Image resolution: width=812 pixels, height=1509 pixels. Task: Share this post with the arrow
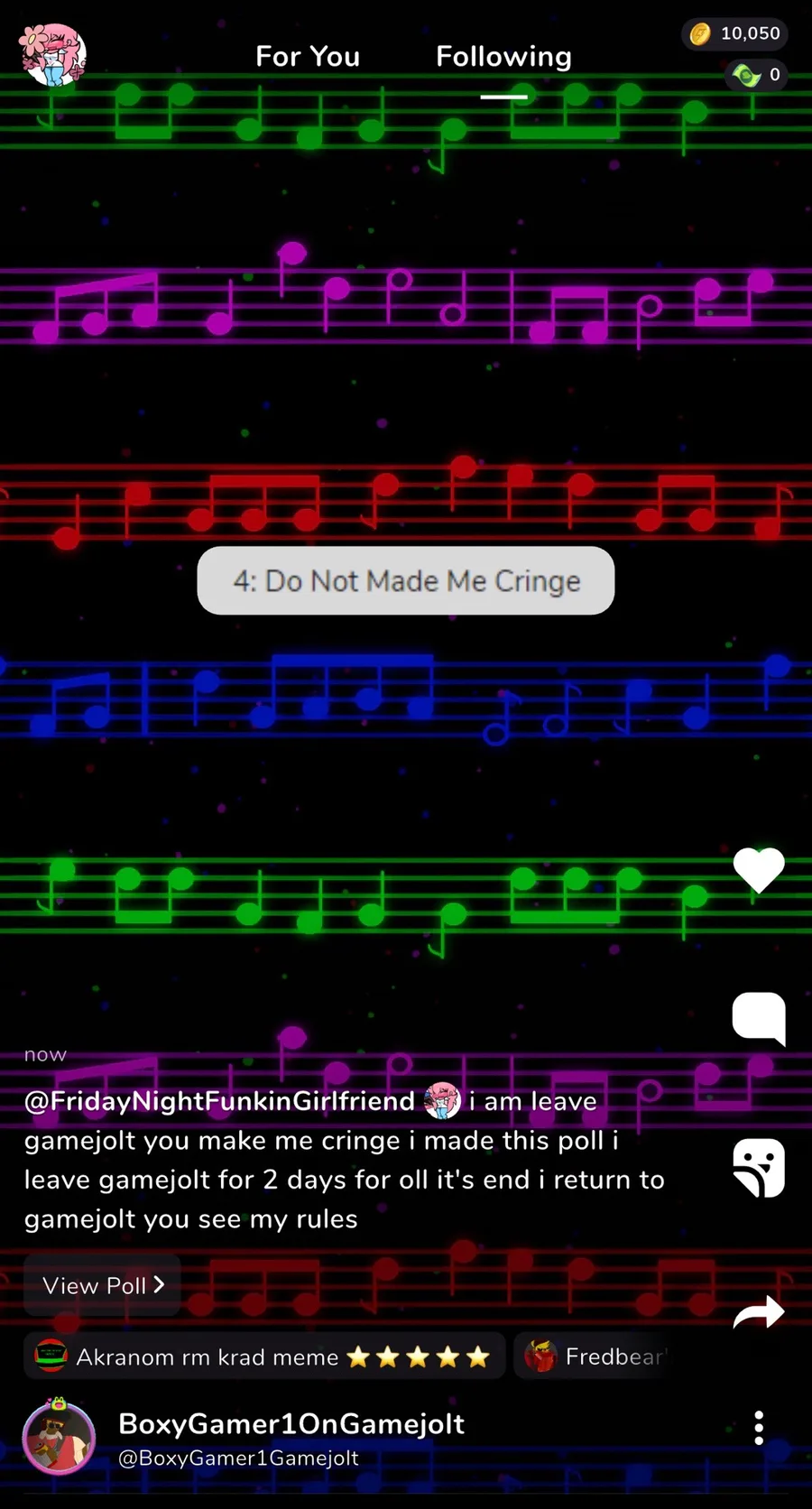[x=759, y=1312]
